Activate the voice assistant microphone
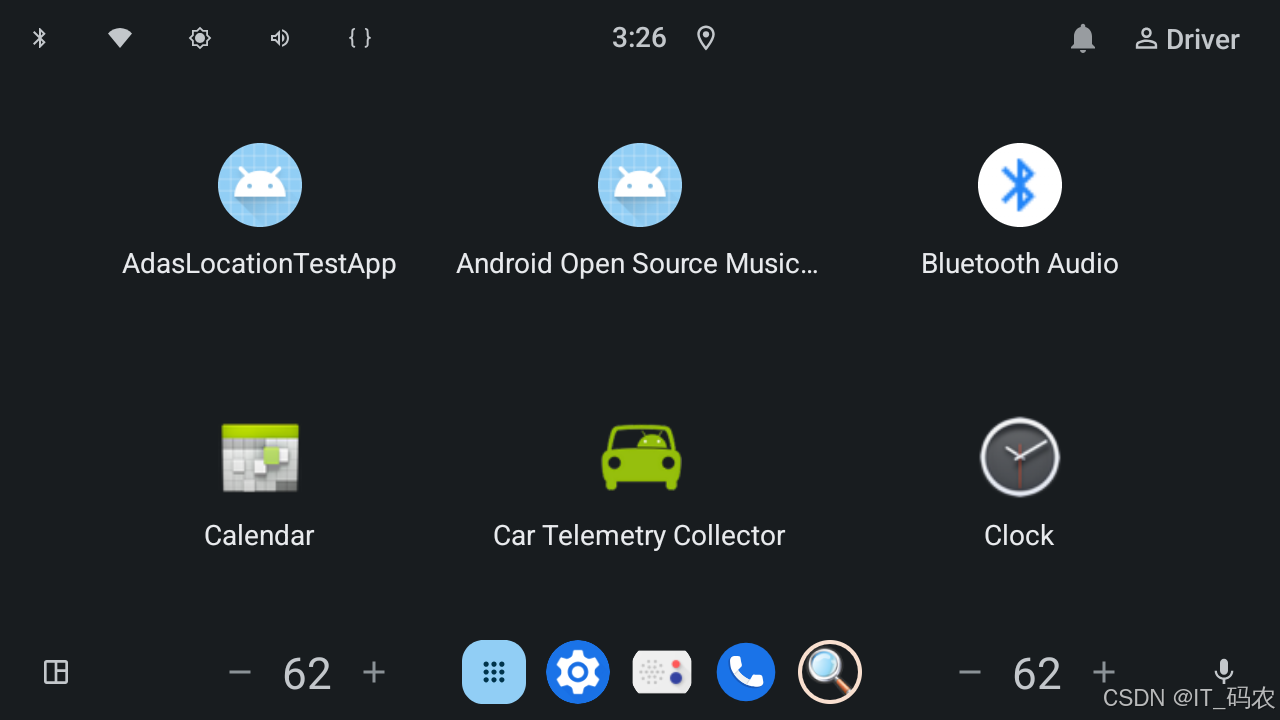Viewport: 1280px width, 720px height. point(1223,671)
